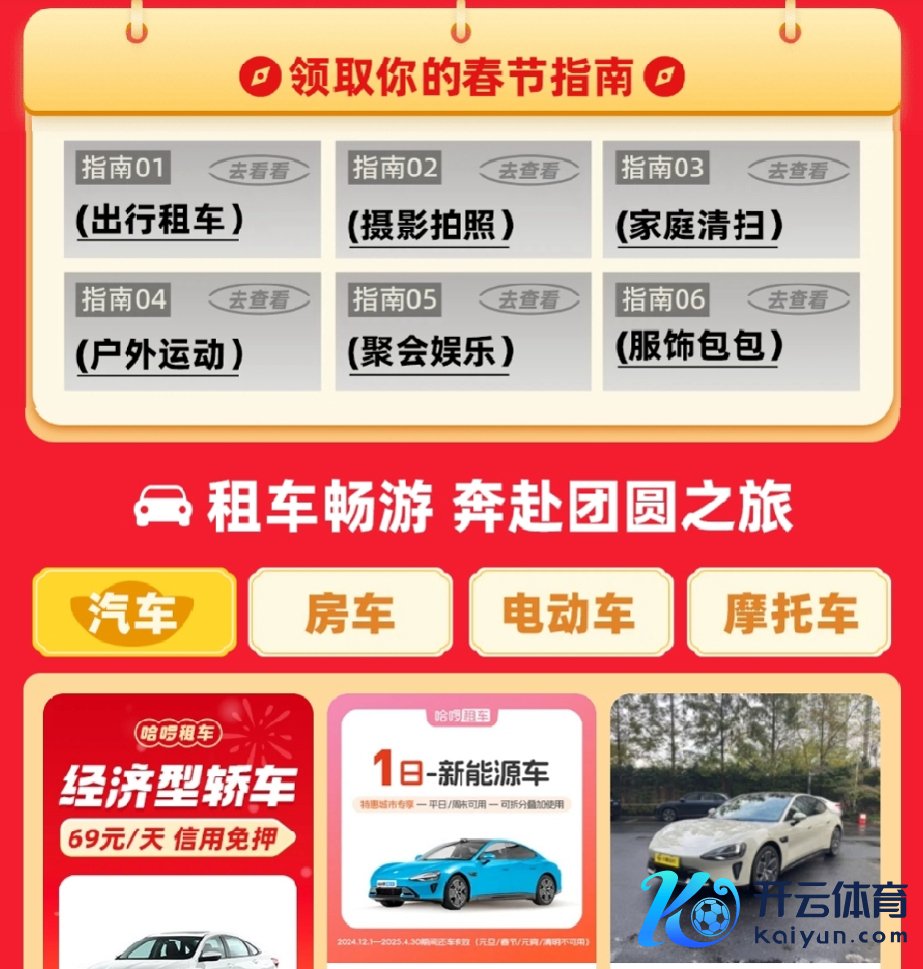View guide 02 摄影拍照

click(x=462, y=199)
